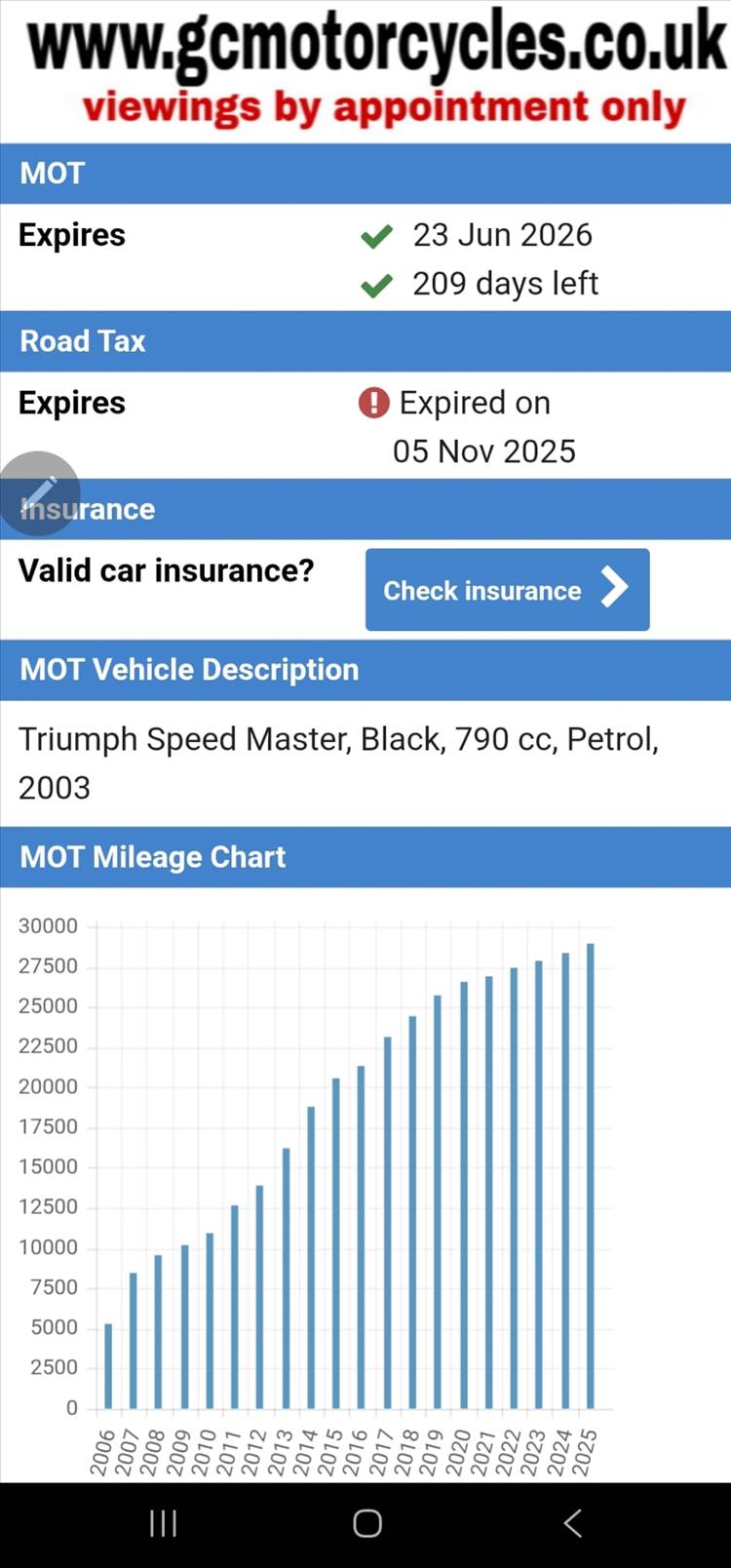This screenshot has height=1568, width=731.
Task: Go back using the system back button
Action: (572, 1523)
